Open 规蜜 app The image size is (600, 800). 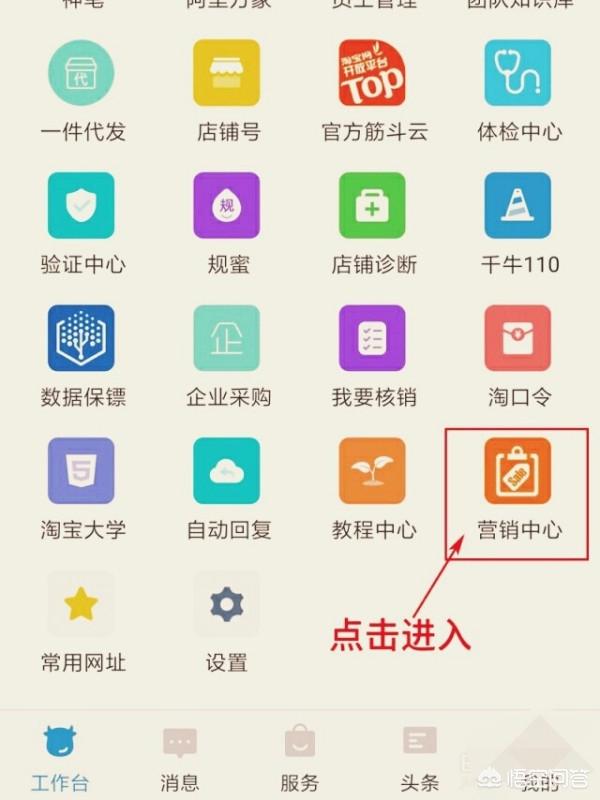tap(227, 206)
